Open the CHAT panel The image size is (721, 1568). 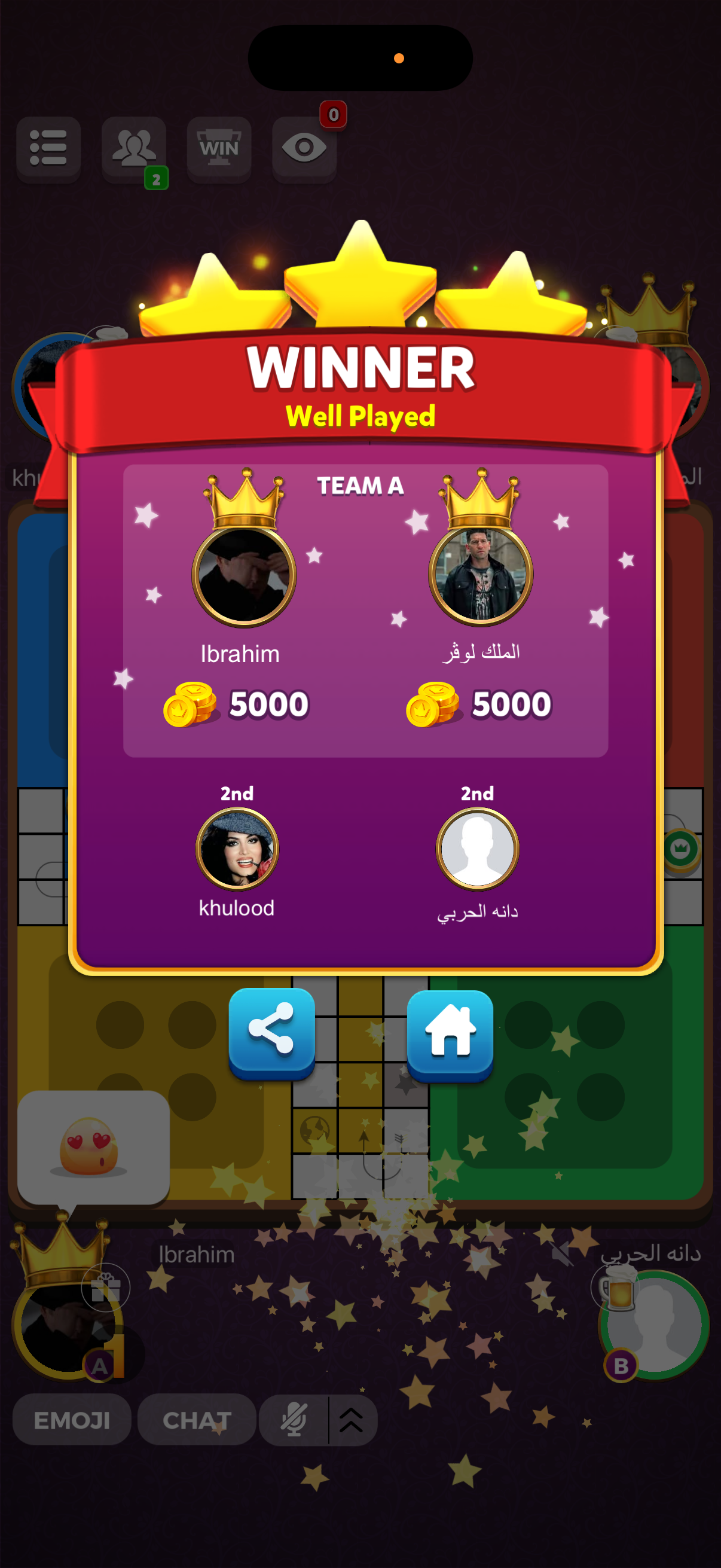[197, 1420]
